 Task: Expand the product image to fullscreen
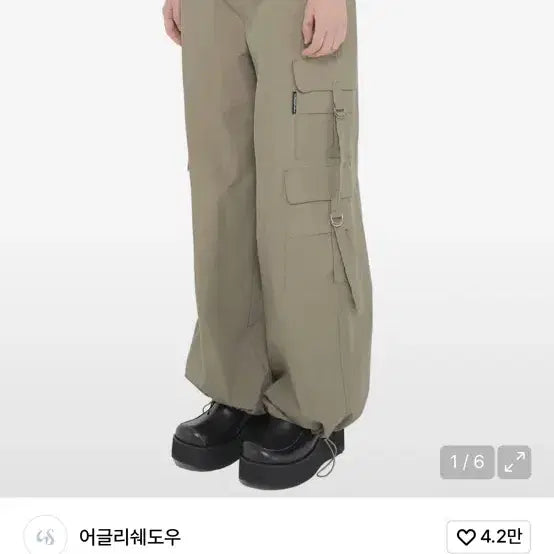pyautogui.click(x=514, y=462)
